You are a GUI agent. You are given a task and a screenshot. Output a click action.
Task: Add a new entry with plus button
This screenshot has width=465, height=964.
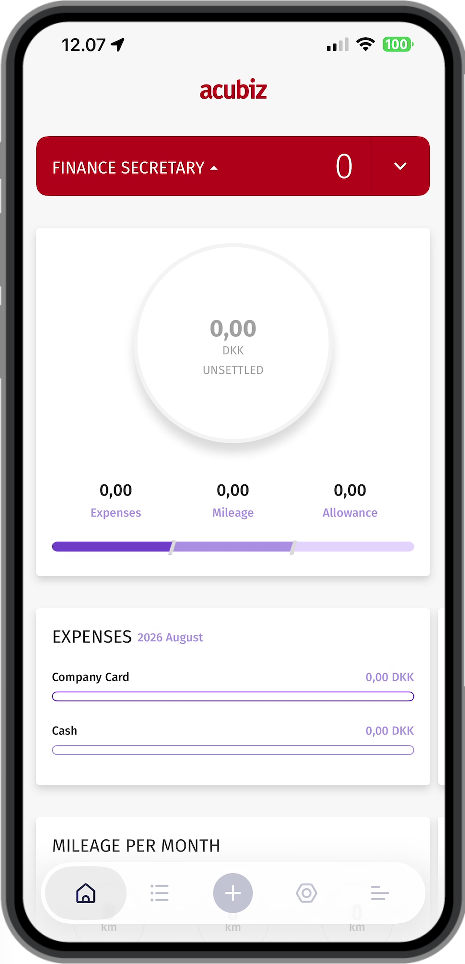(232, 893)
